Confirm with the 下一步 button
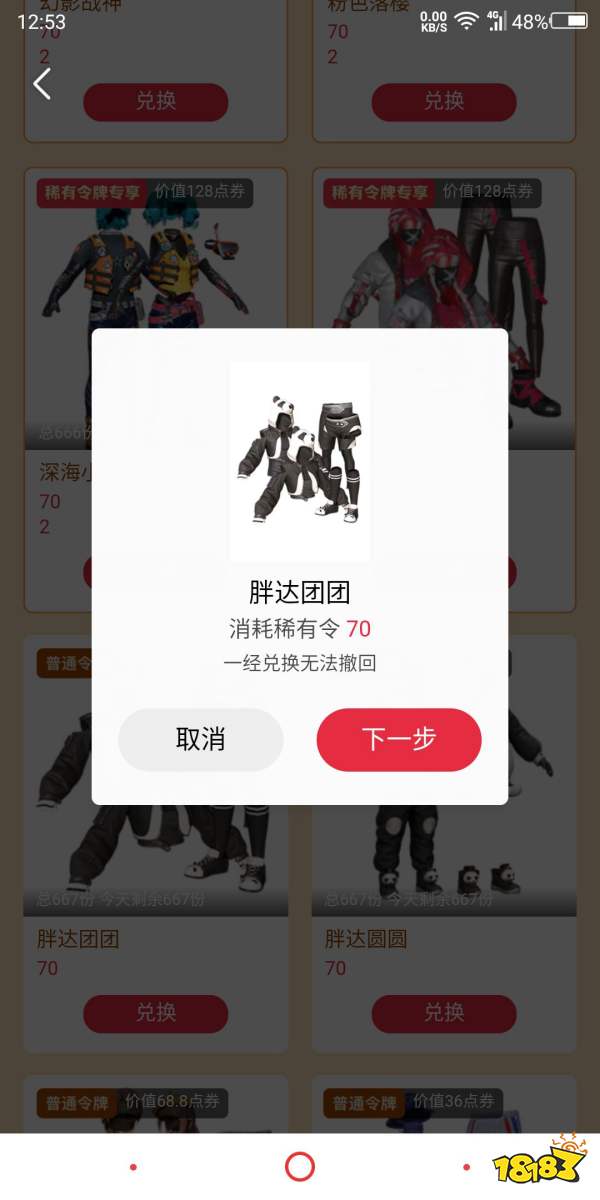This screenshot has height=1200, width=600. (399, 739)
